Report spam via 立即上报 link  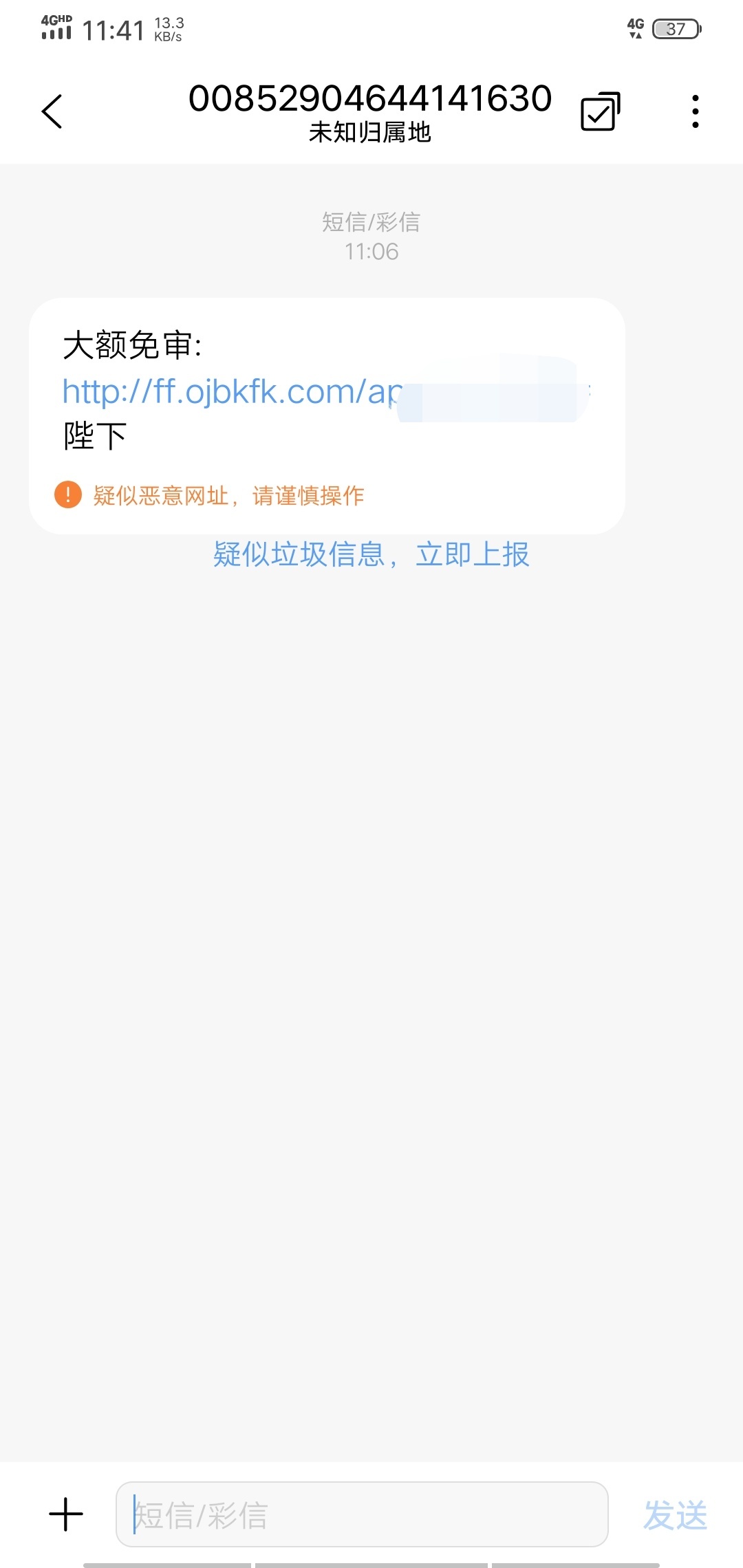tap(473, 554)
